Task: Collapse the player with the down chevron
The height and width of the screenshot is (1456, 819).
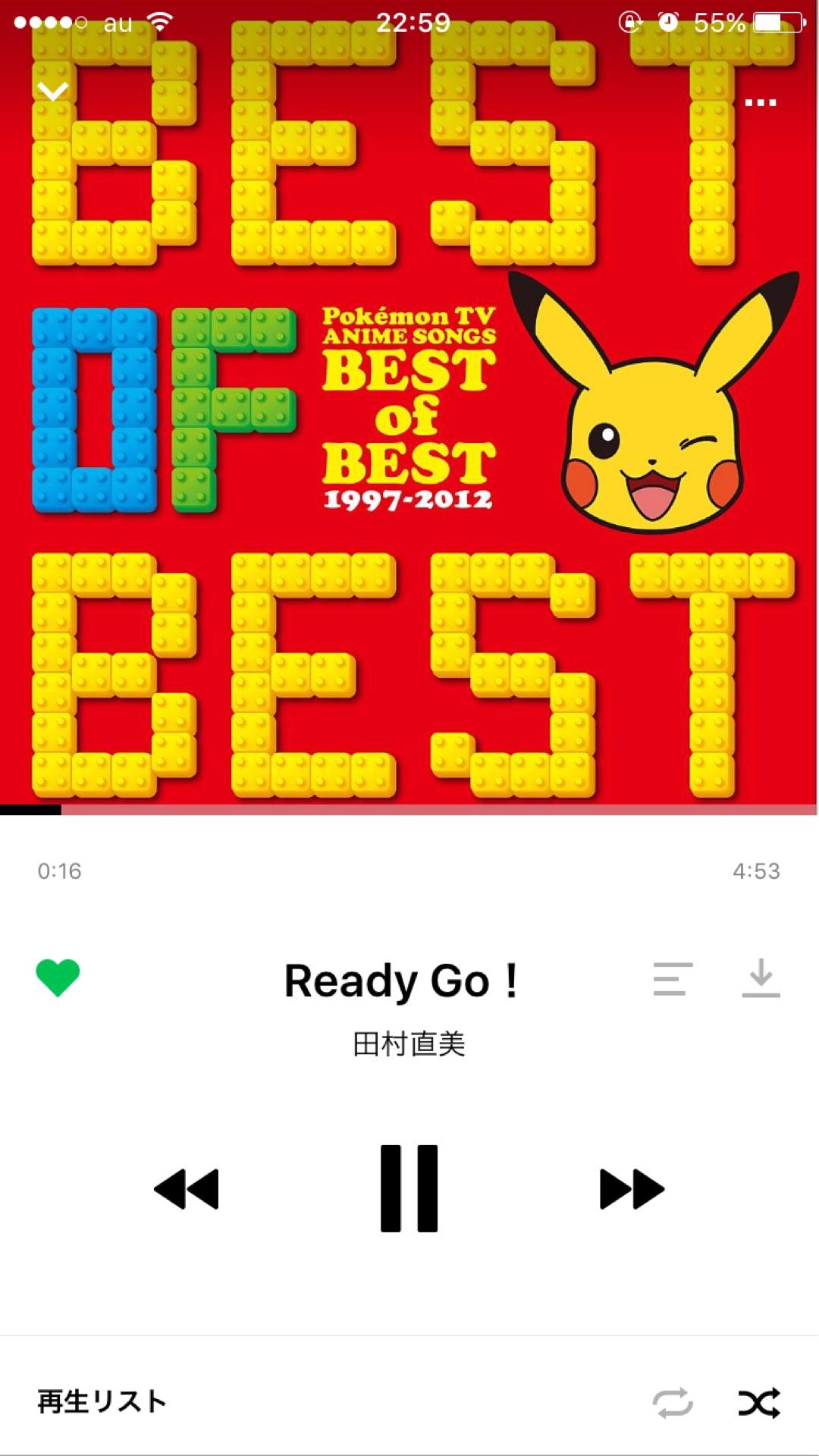Action: (x=53, y=92)
